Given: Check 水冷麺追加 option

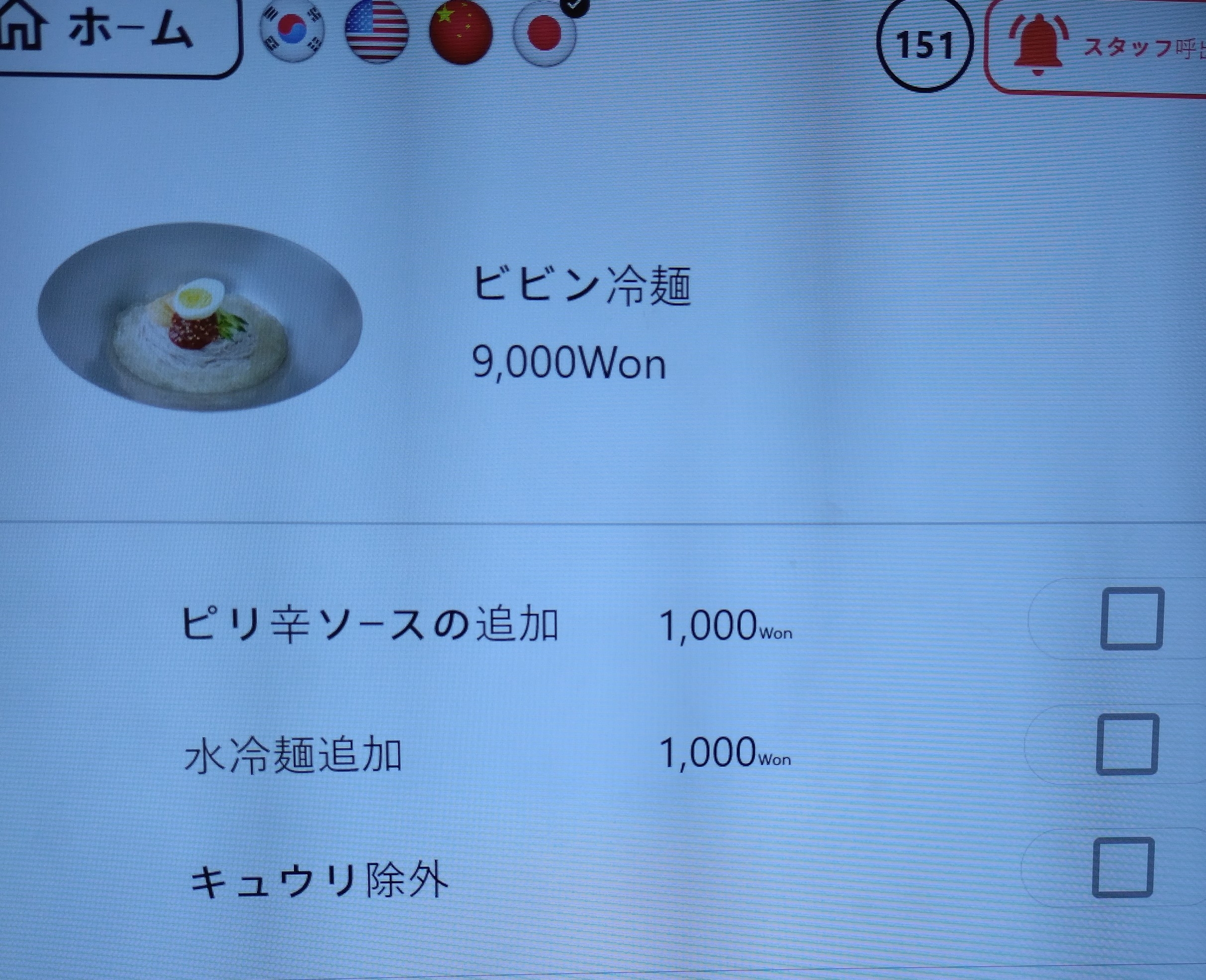Looking at the screenshot, I should tap(1127, 744).
